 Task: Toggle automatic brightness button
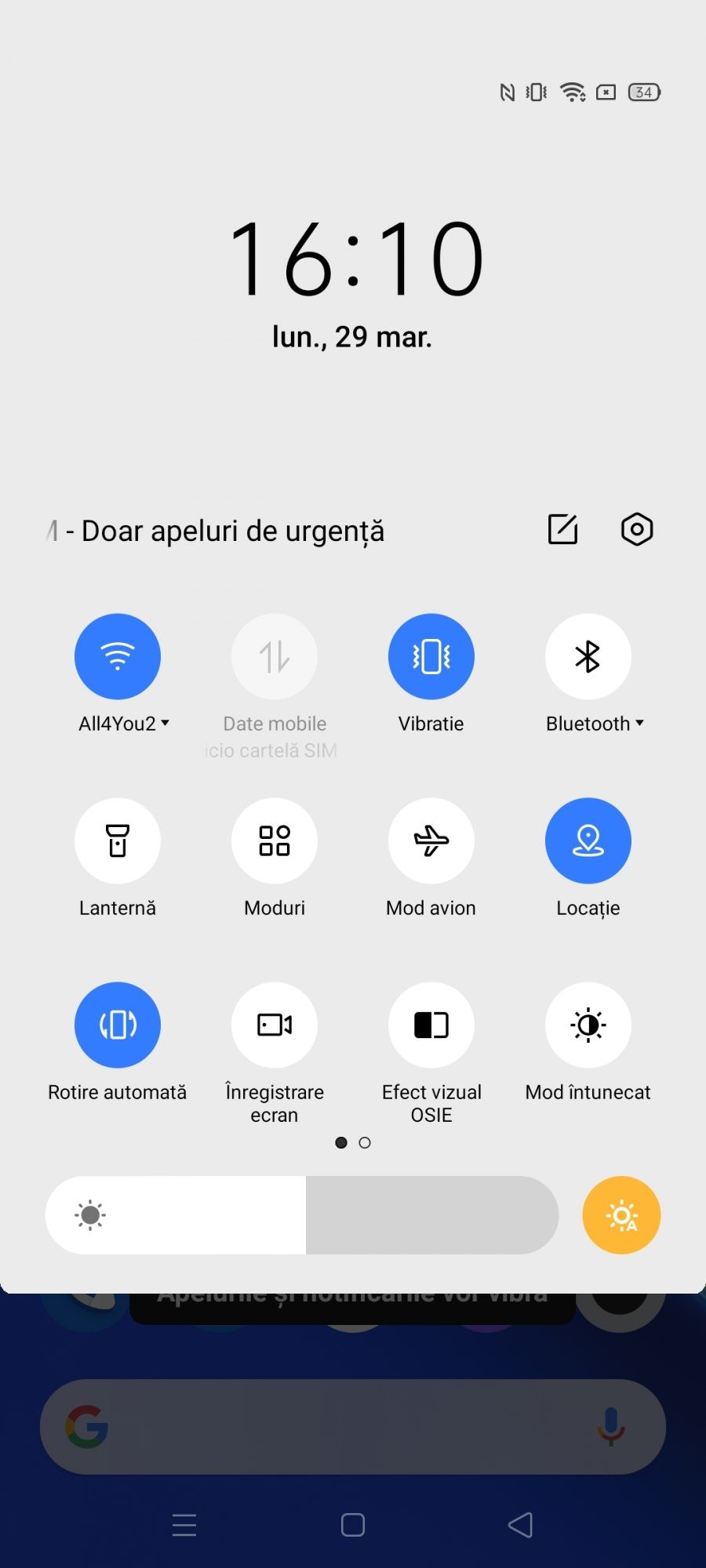[621, 1215]
